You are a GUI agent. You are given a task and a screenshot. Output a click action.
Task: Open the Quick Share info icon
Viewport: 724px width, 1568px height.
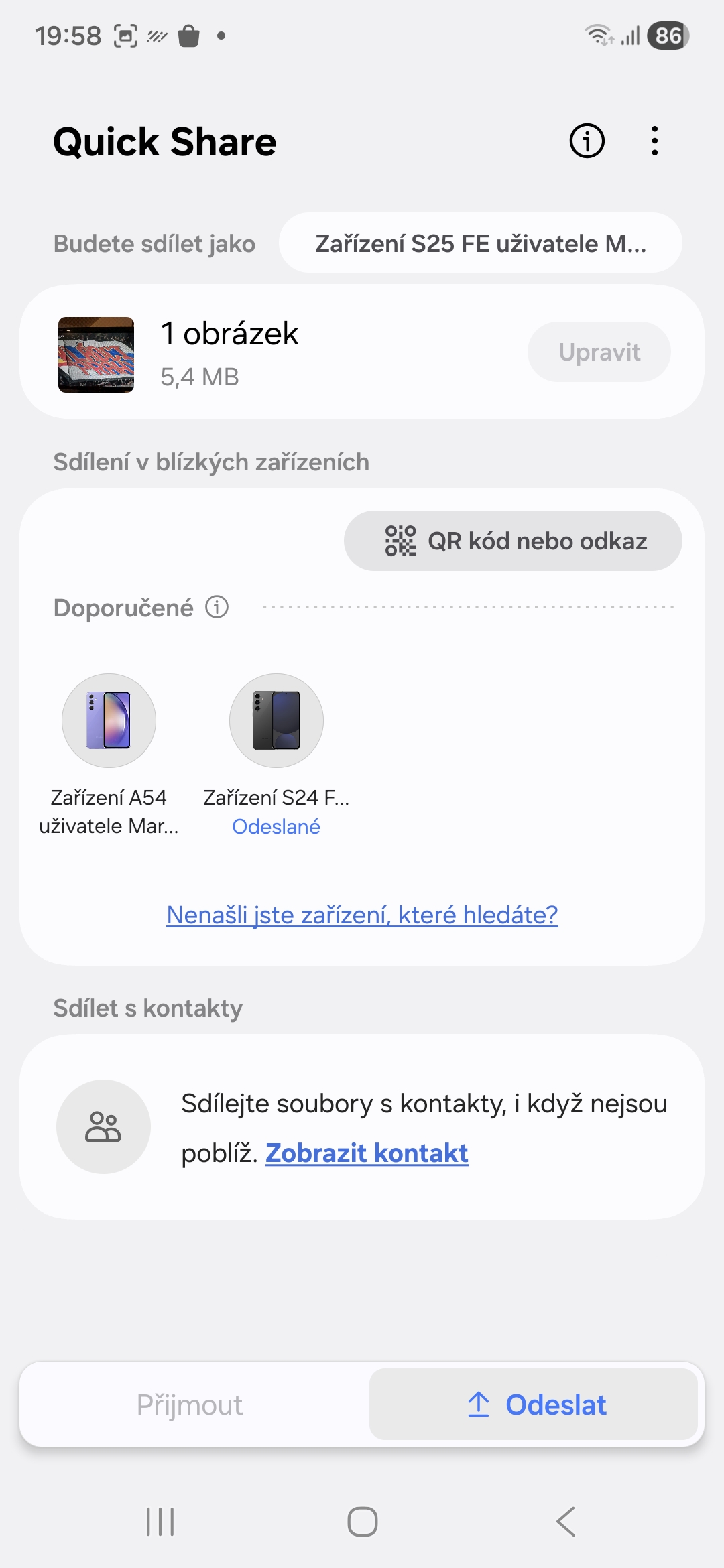pyautogui.click(x=587, y=141)
